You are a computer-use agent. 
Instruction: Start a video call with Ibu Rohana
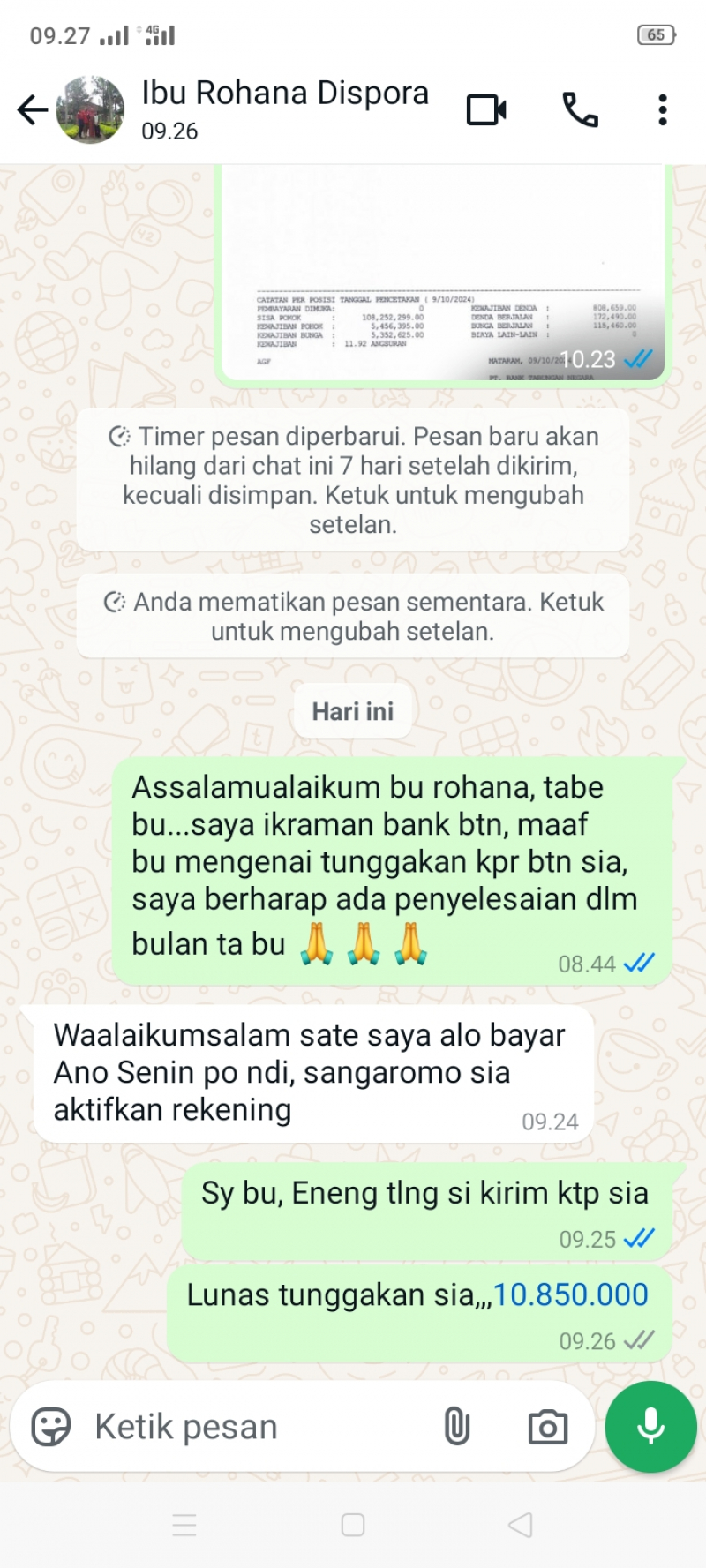486,110
